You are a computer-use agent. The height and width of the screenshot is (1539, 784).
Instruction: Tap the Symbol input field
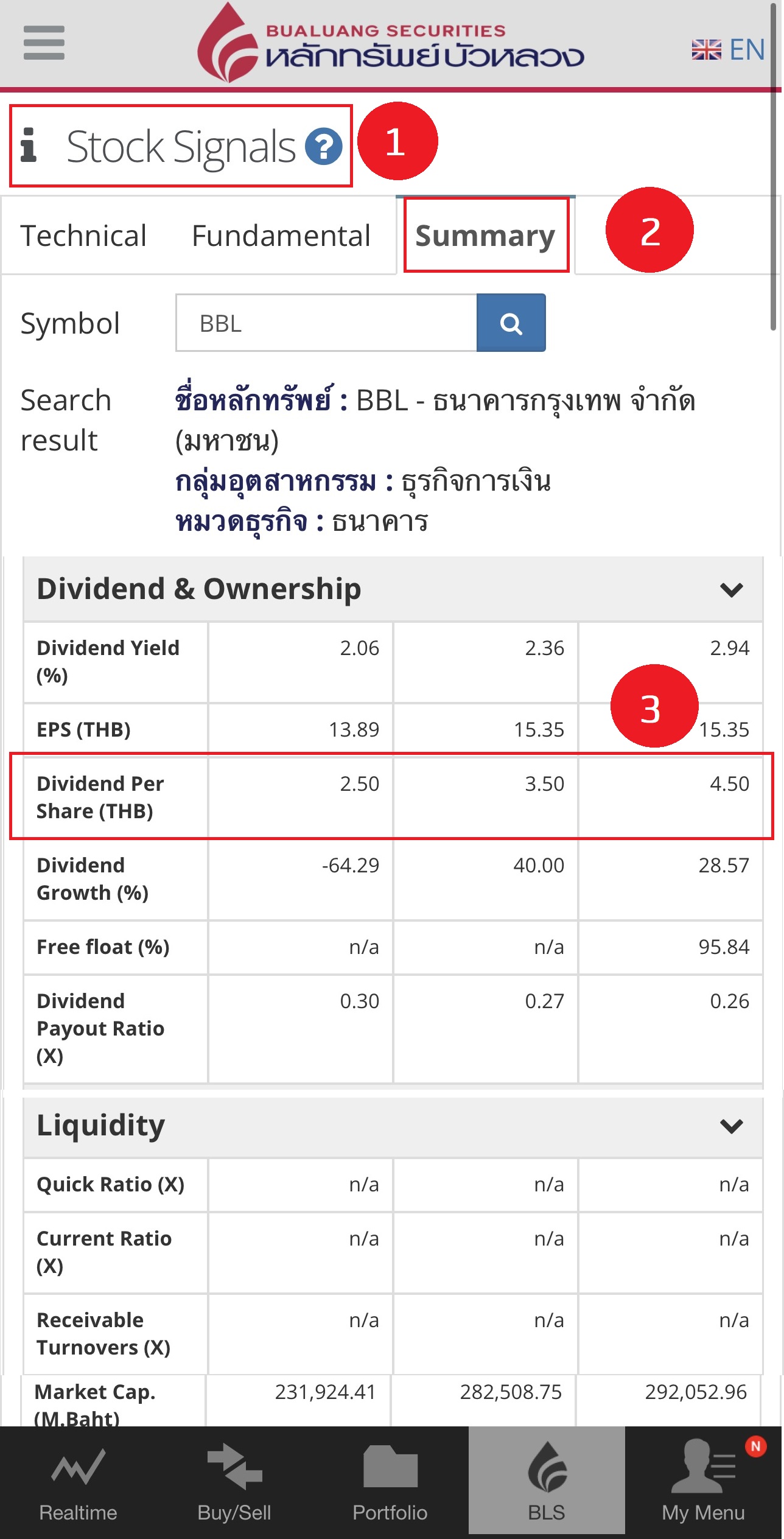click(326, 323)
